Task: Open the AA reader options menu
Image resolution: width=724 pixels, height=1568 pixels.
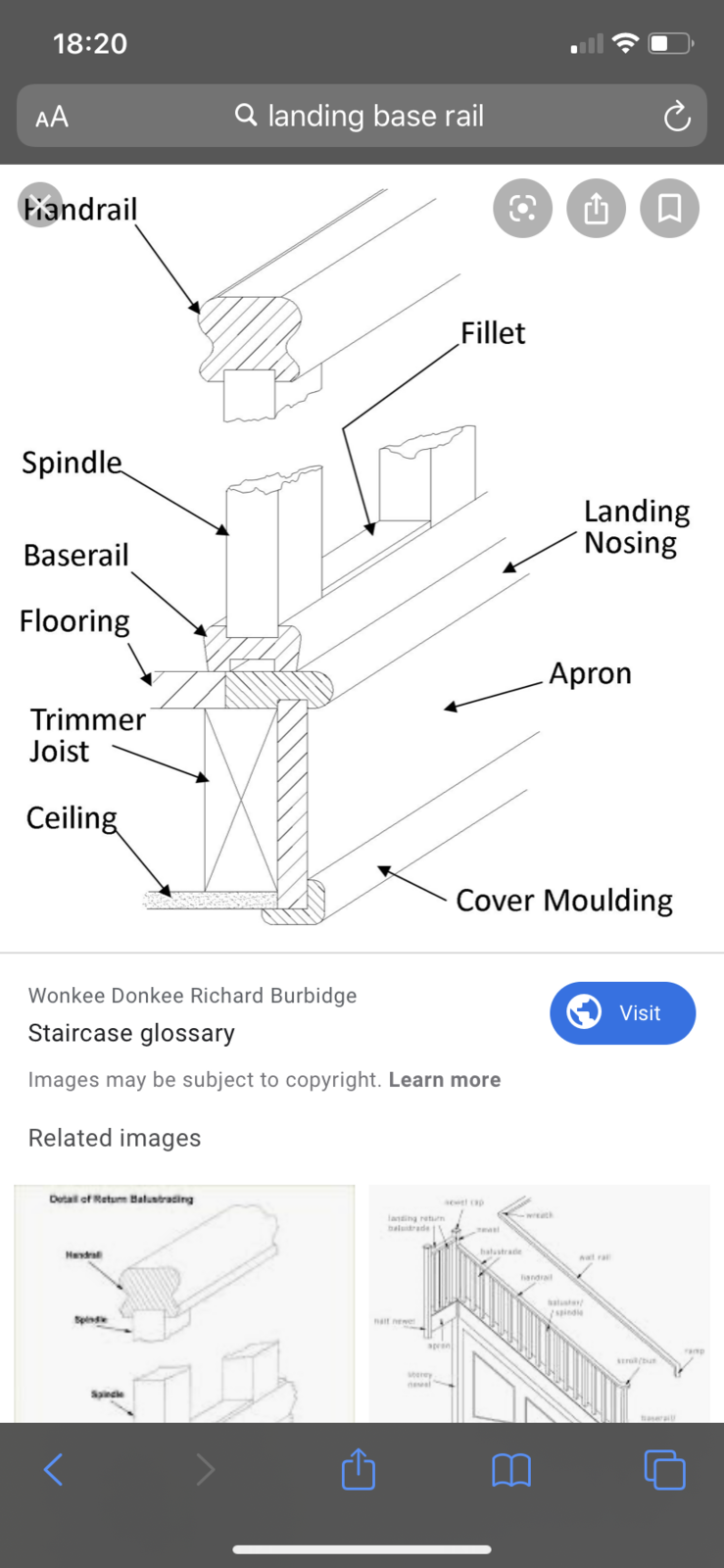Action: 52,118
